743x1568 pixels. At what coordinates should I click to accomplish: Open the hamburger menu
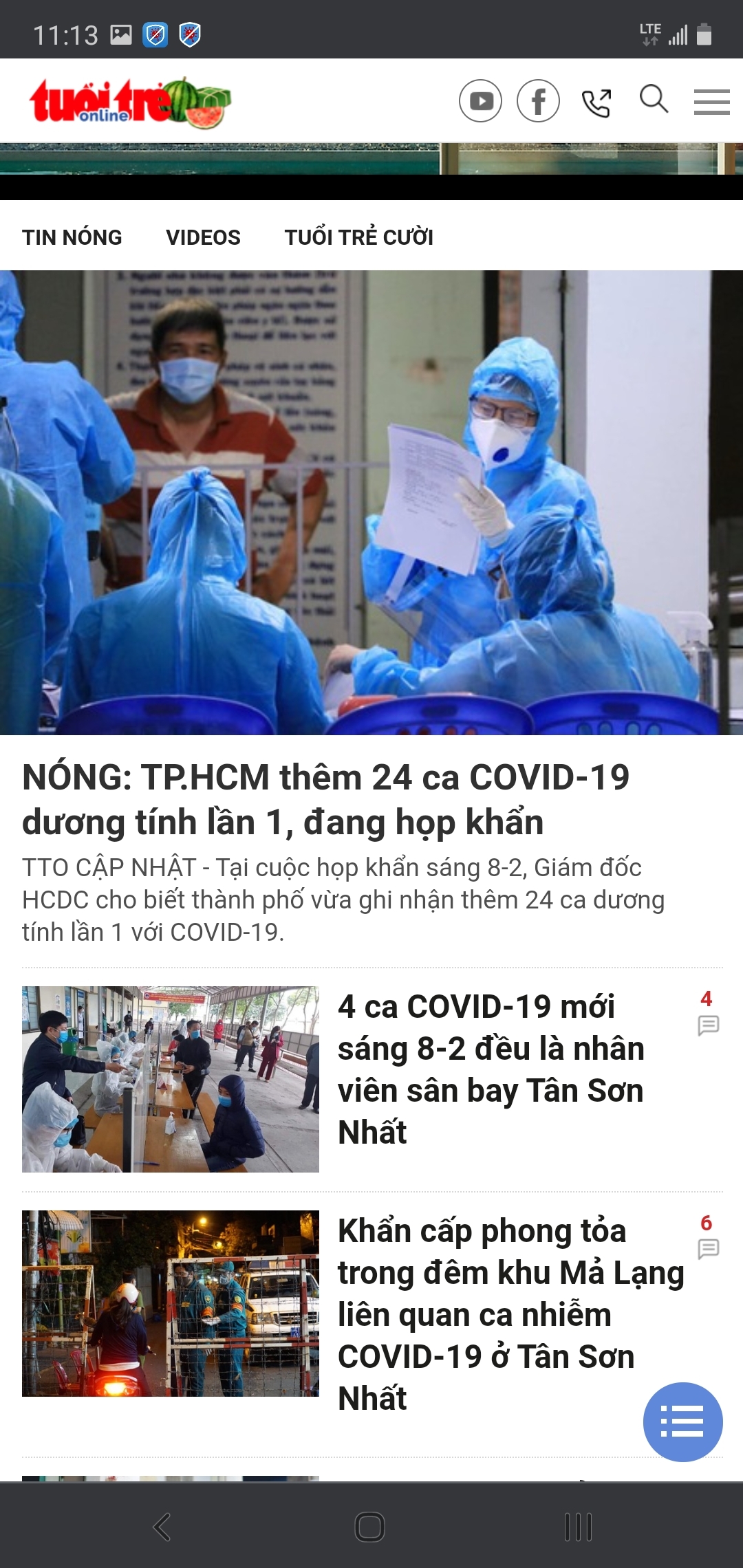pyautogui.click(x=711, y=102)
